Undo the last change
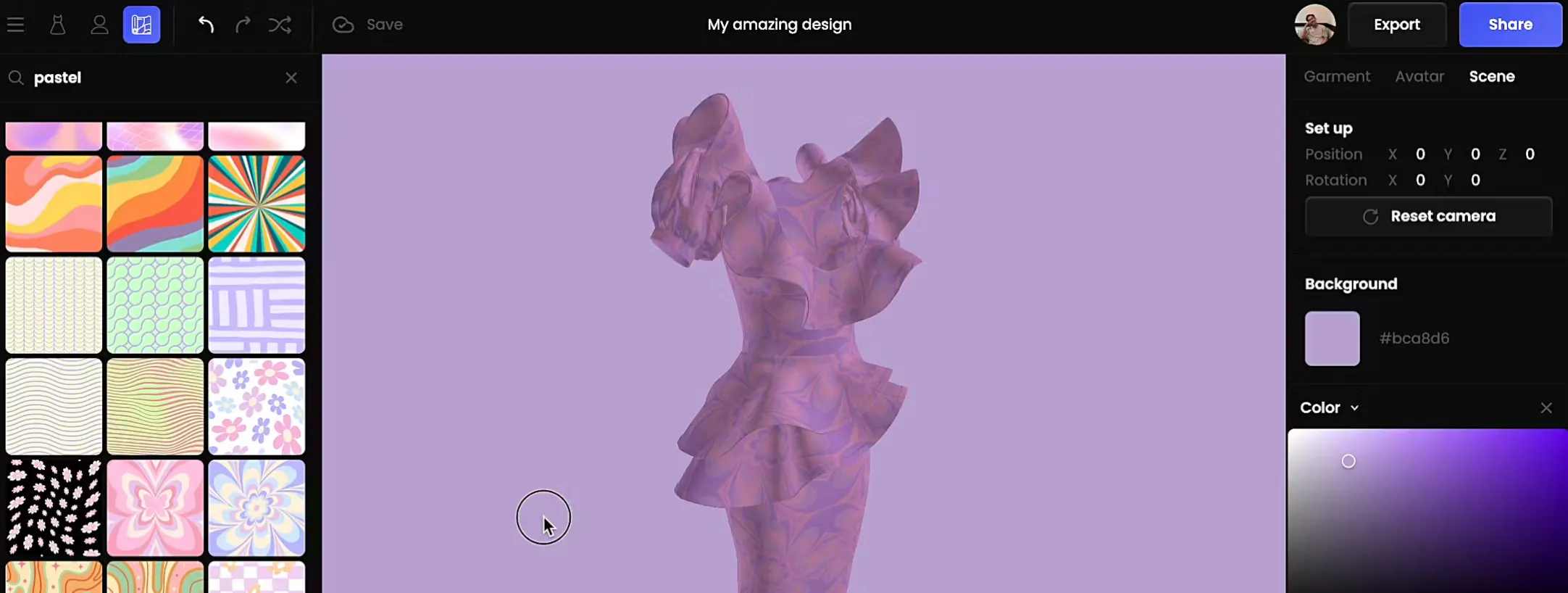 coord(206,25)
